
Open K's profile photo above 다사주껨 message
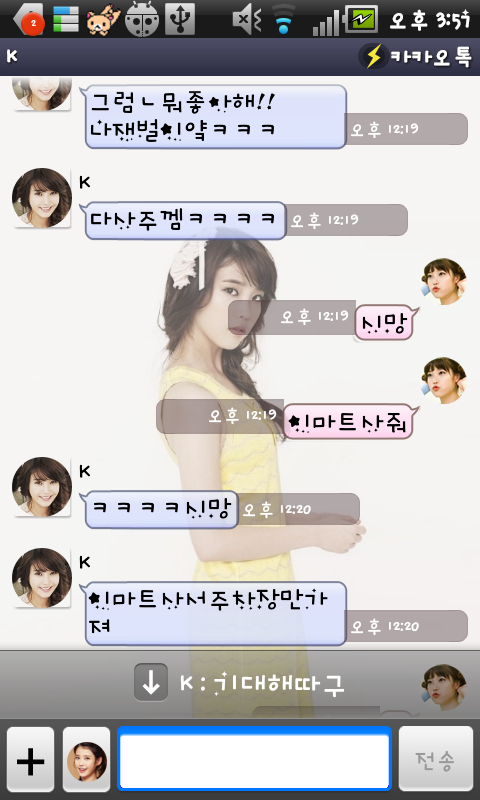41,198
